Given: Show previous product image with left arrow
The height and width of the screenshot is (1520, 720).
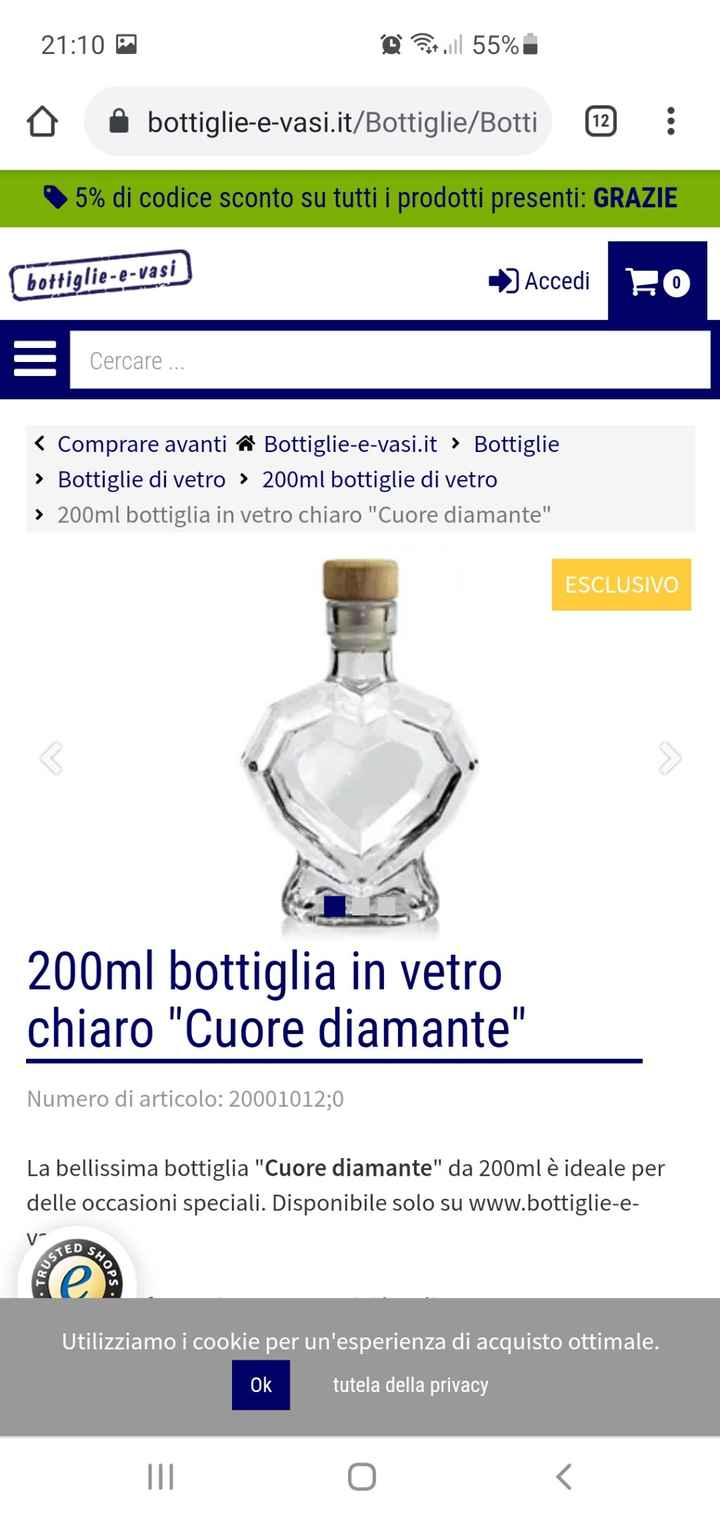Looking at the screenshot, I should [52, 757].
